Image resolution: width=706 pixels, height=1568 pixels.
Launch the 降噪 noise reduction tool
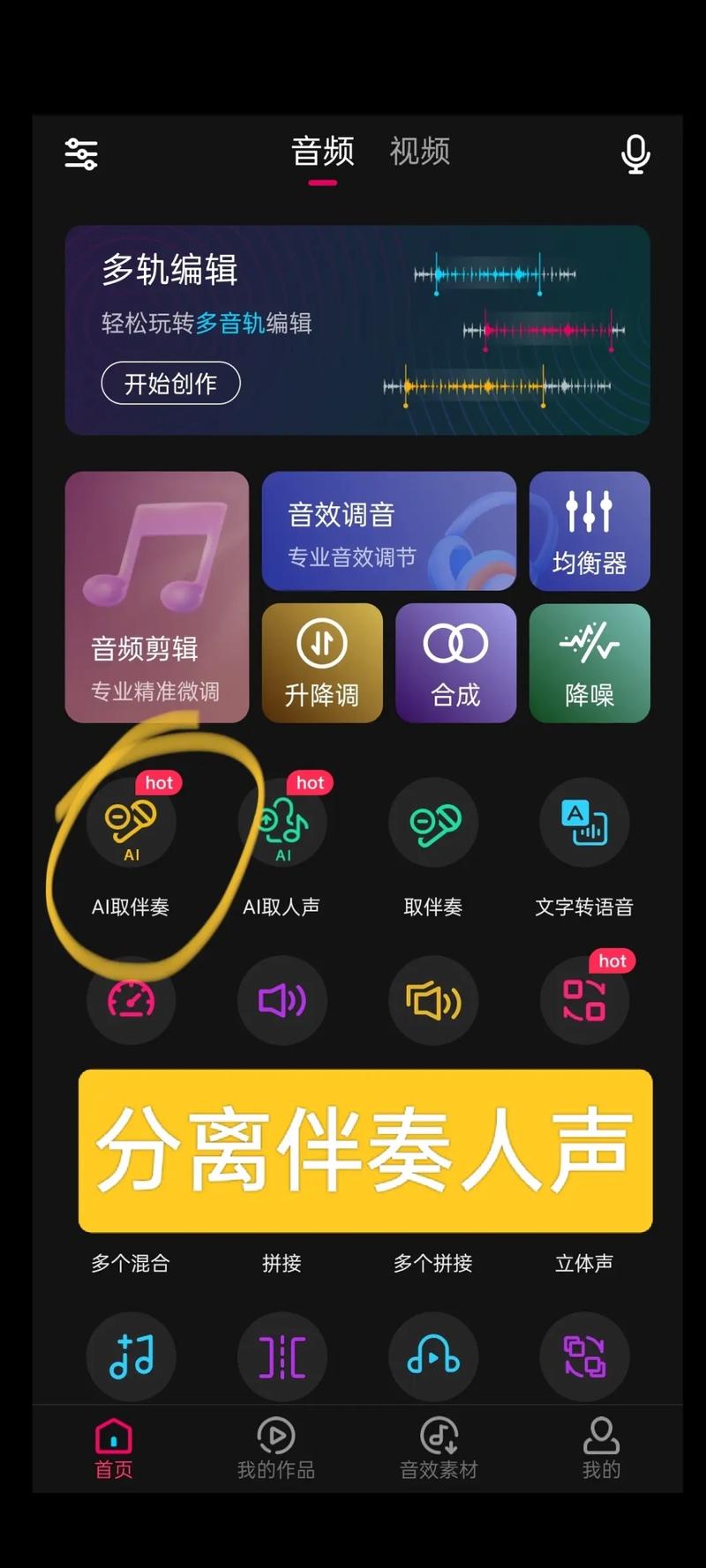point(590,663)
